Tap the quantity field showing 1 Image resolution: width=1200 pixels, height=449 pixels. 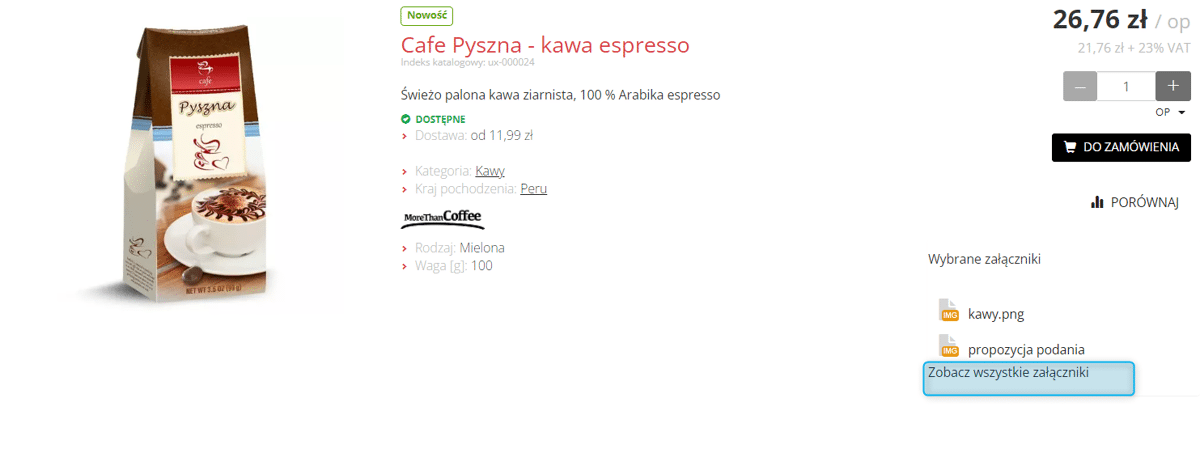[x=1126, y=86]
